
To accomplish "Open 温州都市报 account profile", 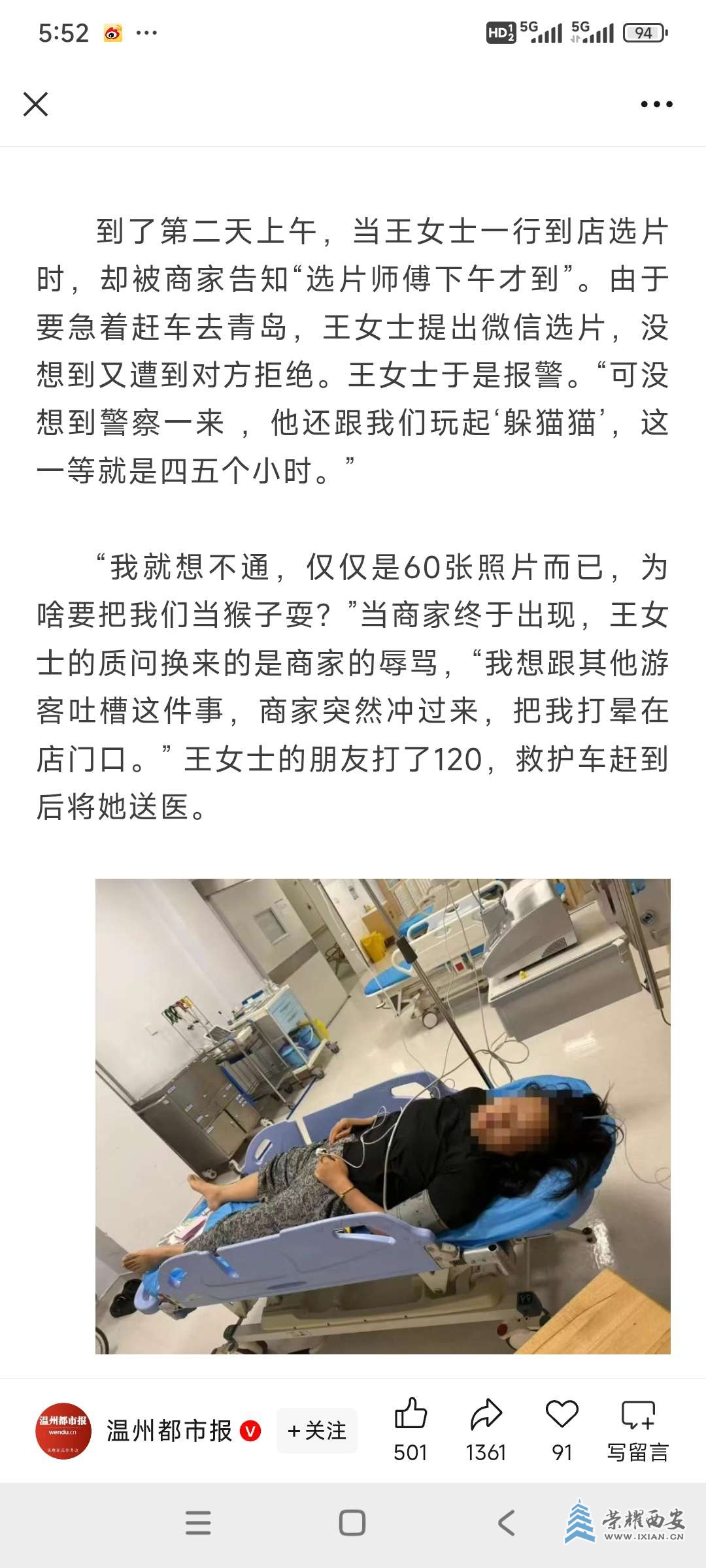I will pos(63,1431).
